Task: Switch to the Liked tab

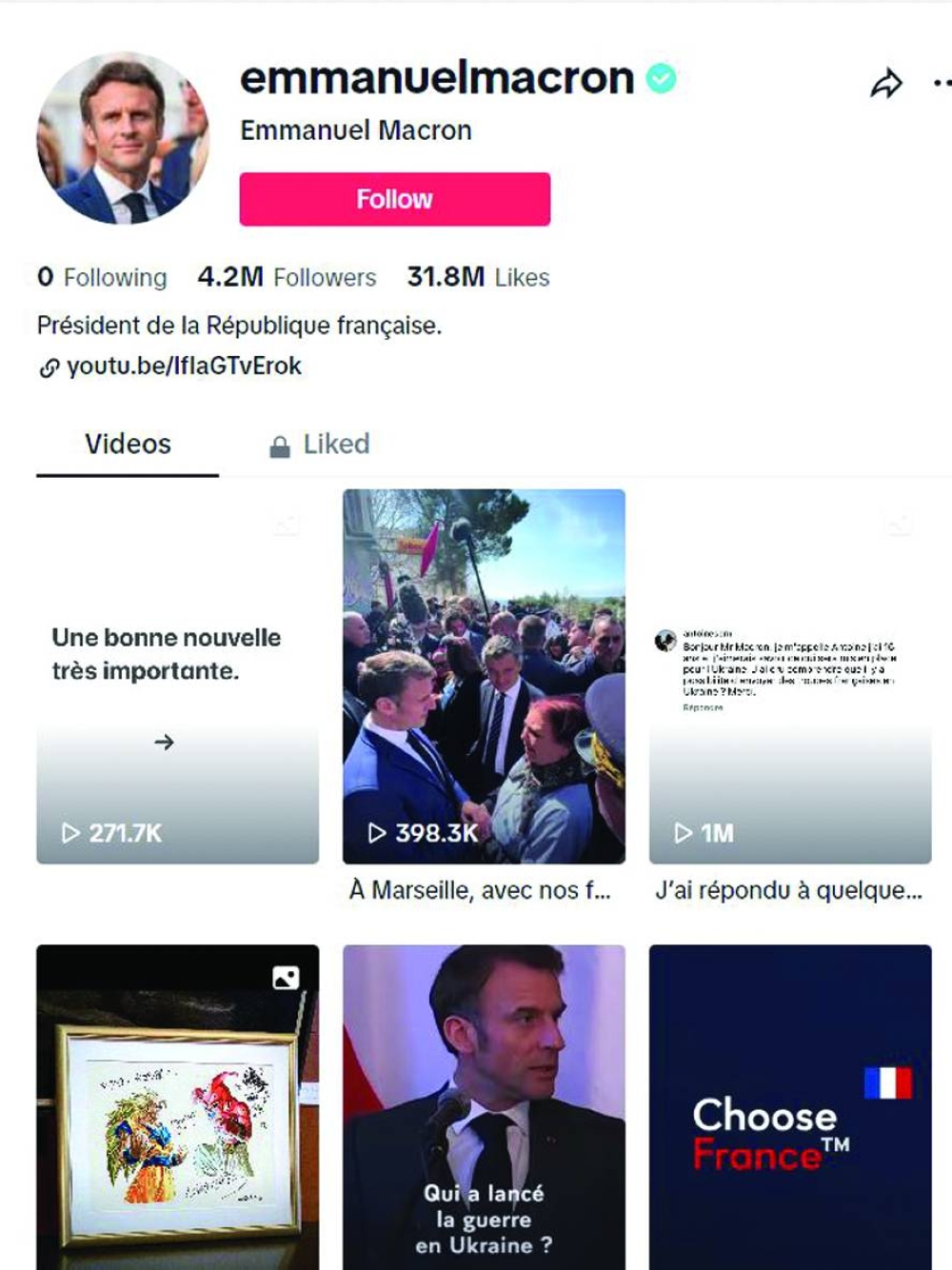Action: 334,444
